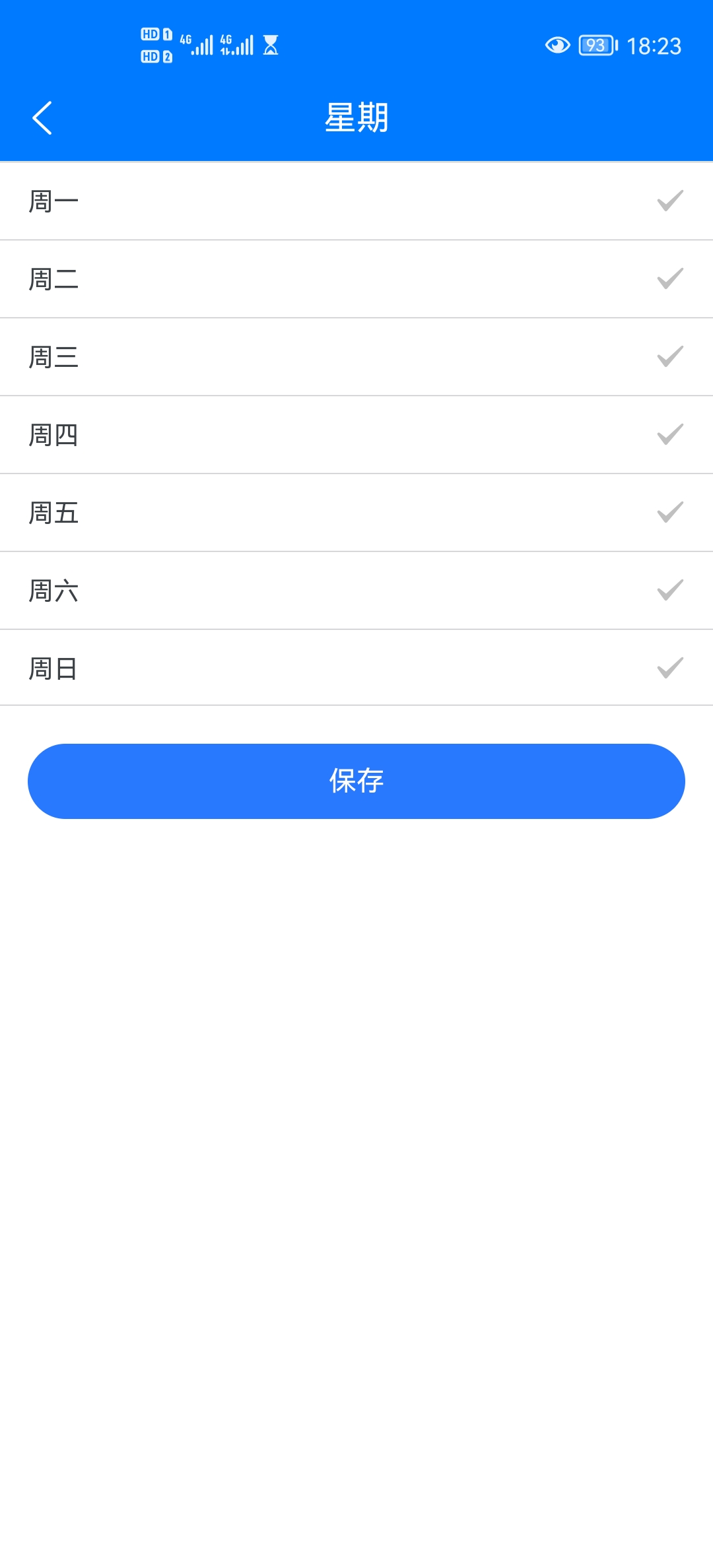
Task: Select the 周二 row
Action: (x=356, y=279)
